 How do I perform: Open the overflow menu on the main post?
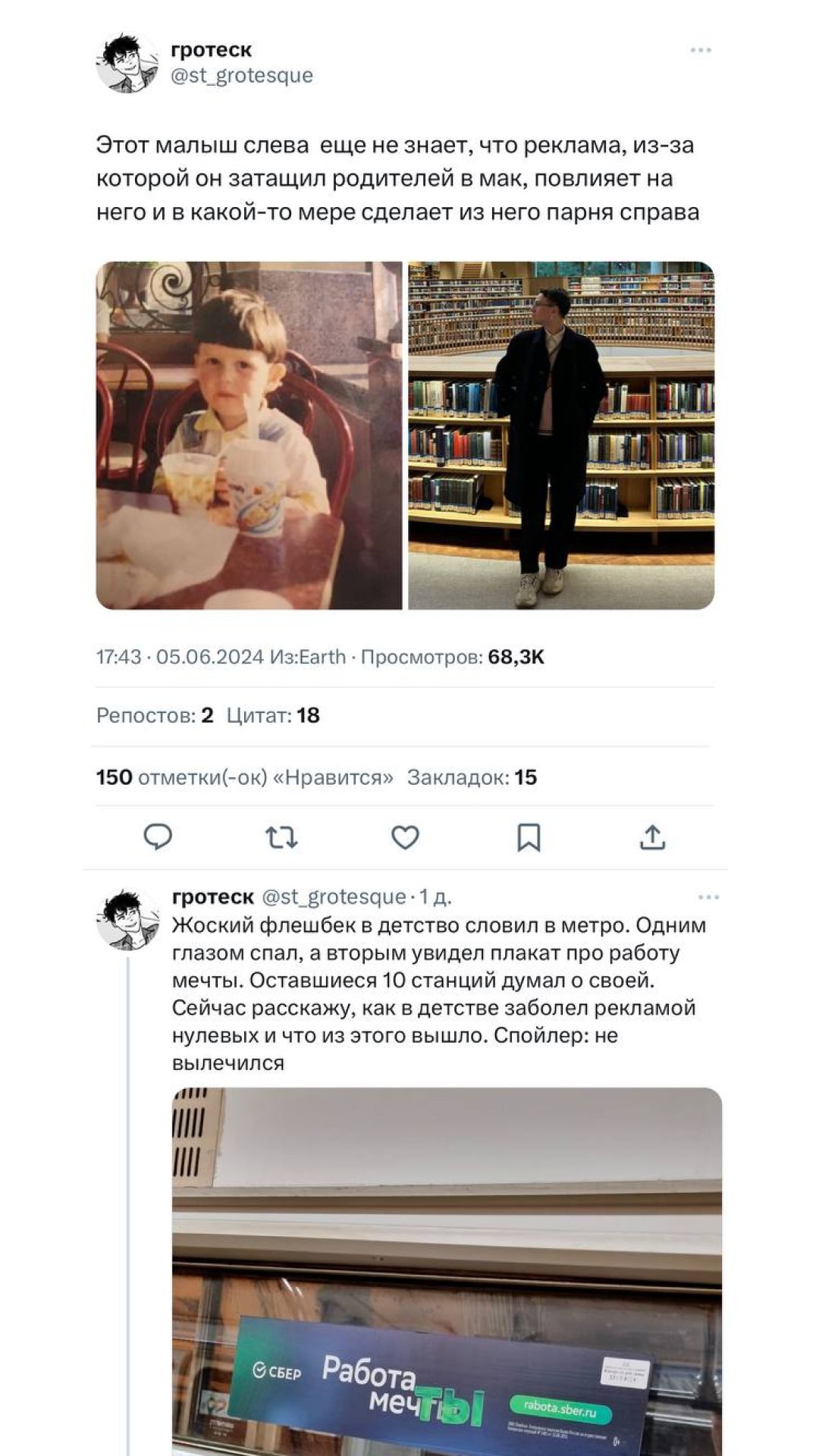[701, 51]
